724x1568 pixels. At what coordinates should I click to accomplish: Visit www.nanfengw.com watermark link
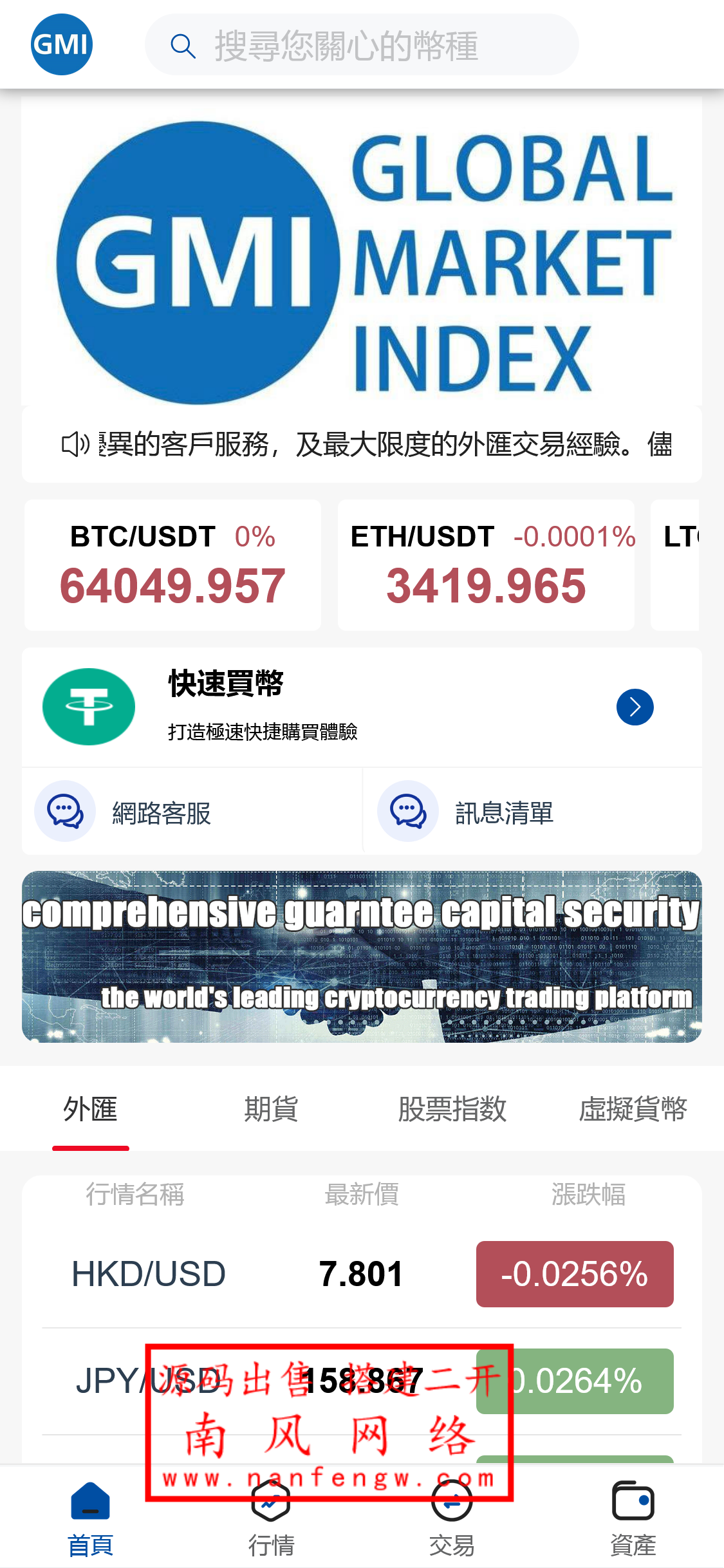click(330, 1479)
